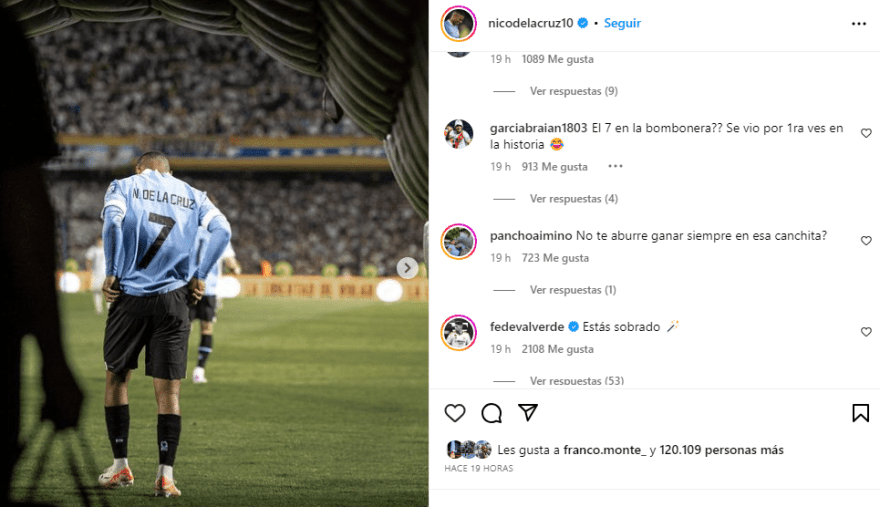Comment on the post via the bubble icon

[492, 413]
